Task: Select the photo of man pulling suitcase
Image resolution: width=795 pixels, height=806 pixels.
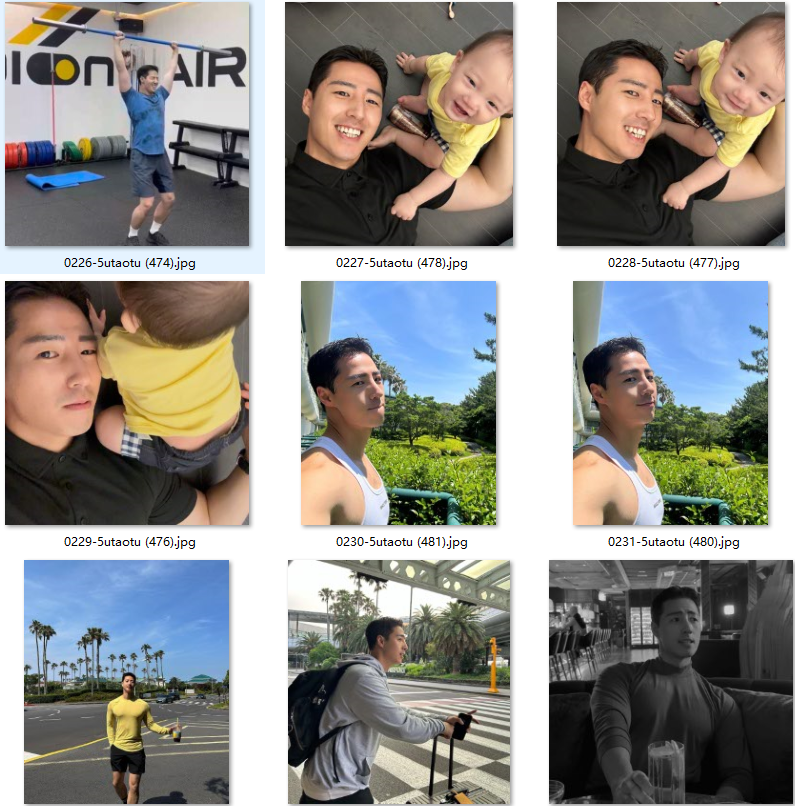Action: pos(399,681)
